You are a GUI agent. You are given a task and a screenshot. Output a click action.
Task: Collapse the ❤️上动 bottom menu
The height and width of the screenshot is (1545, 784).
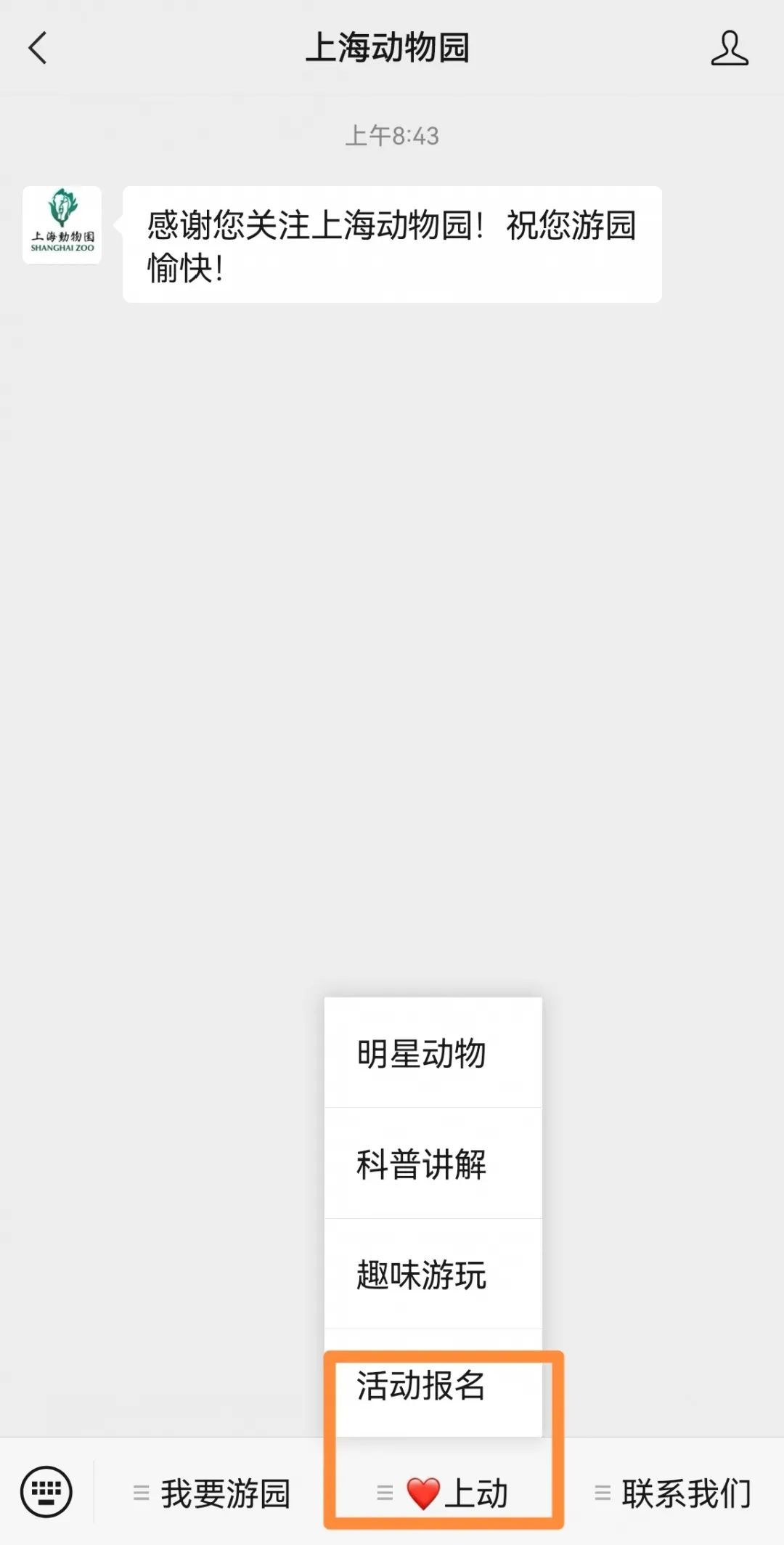443,1493
